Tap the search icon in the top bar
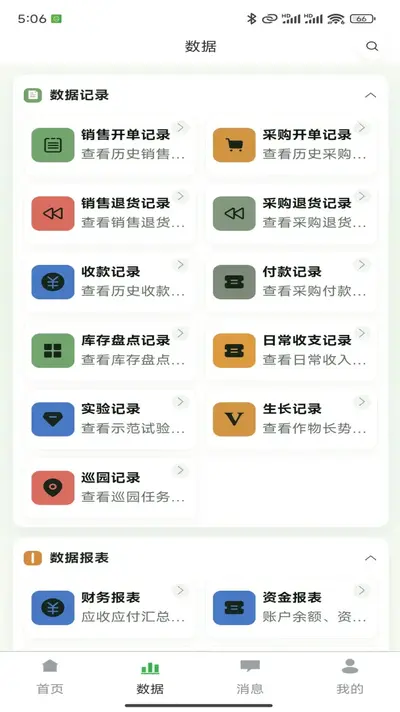The image size is (400, 712). [x=372, y=46]
